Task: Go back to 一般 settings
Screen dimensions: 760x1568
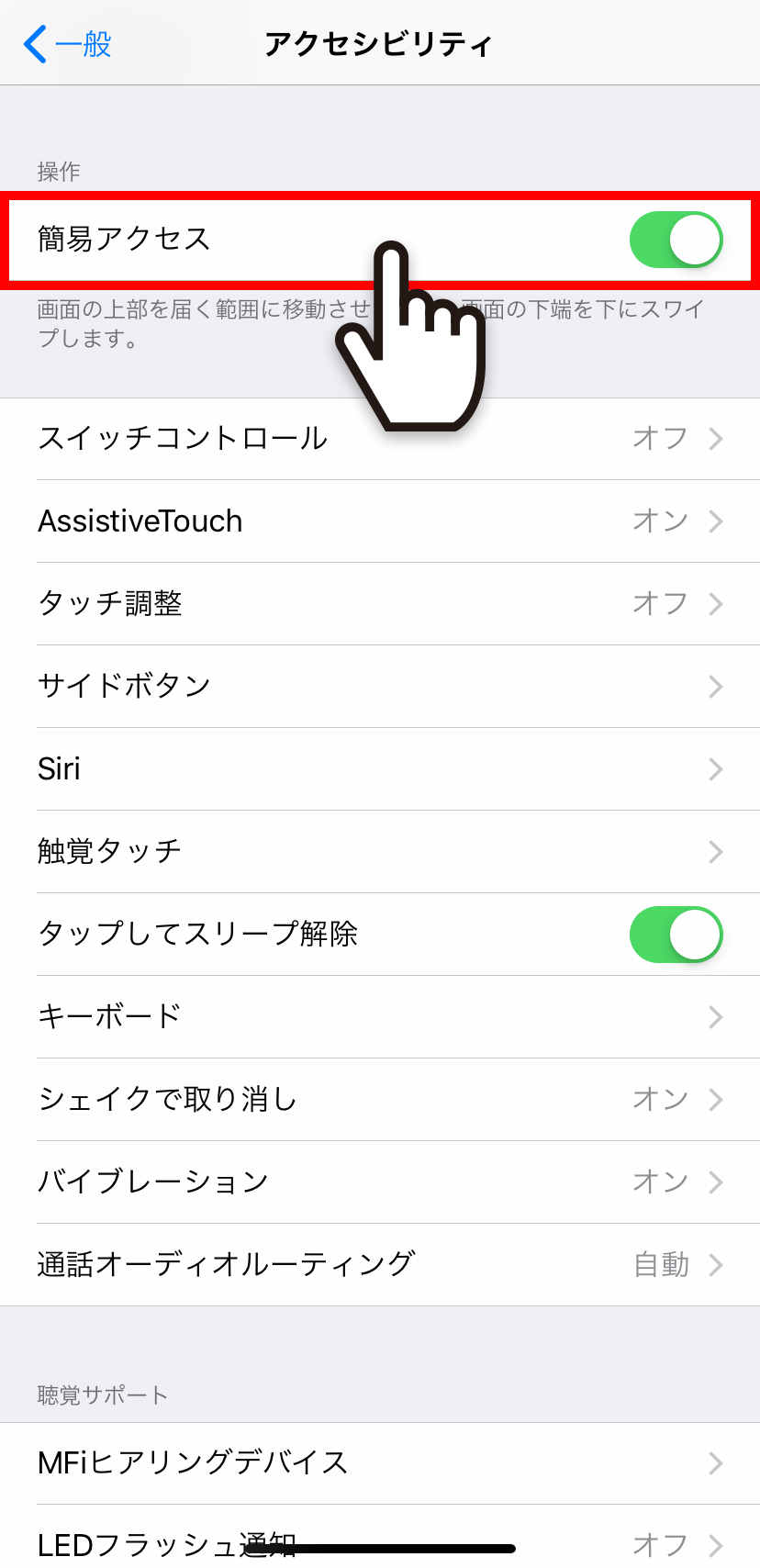Action: coord(67,43)
